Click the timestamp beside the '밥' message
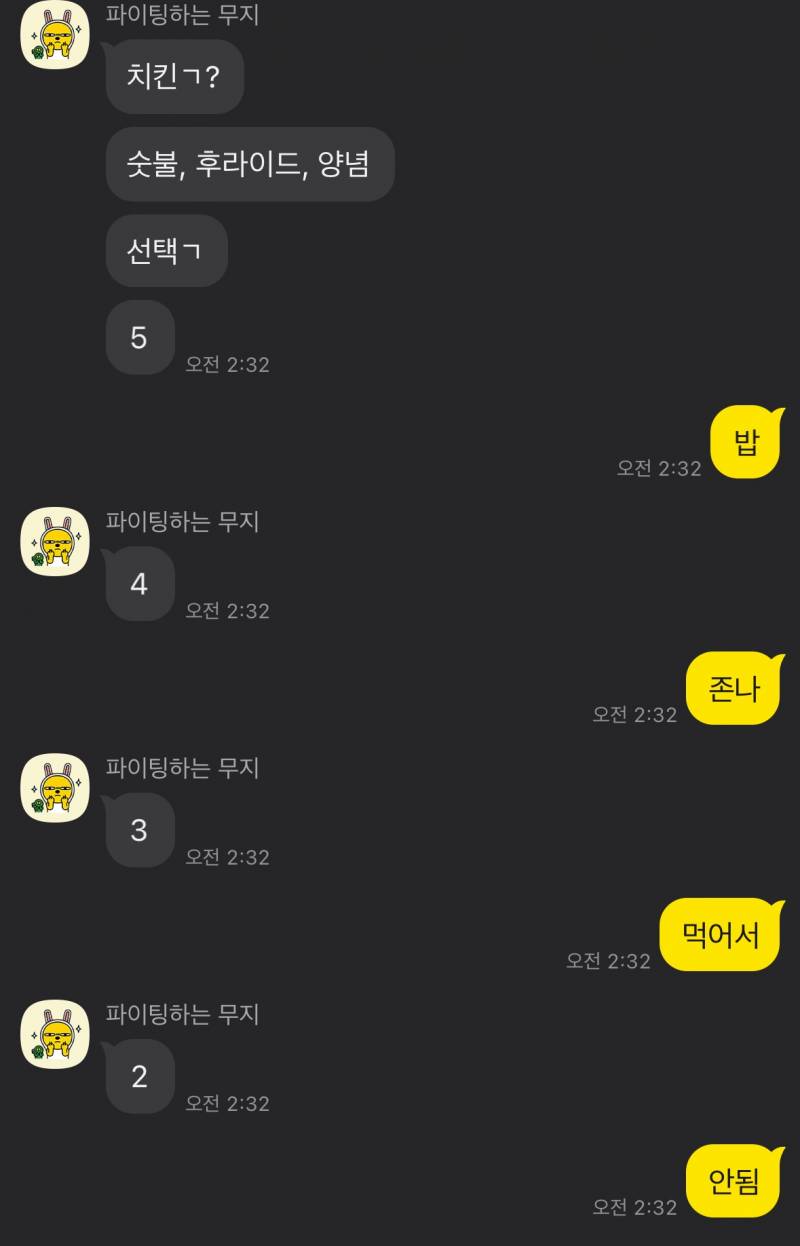This screenshot has width=800, height=1246. click(658, 466)
